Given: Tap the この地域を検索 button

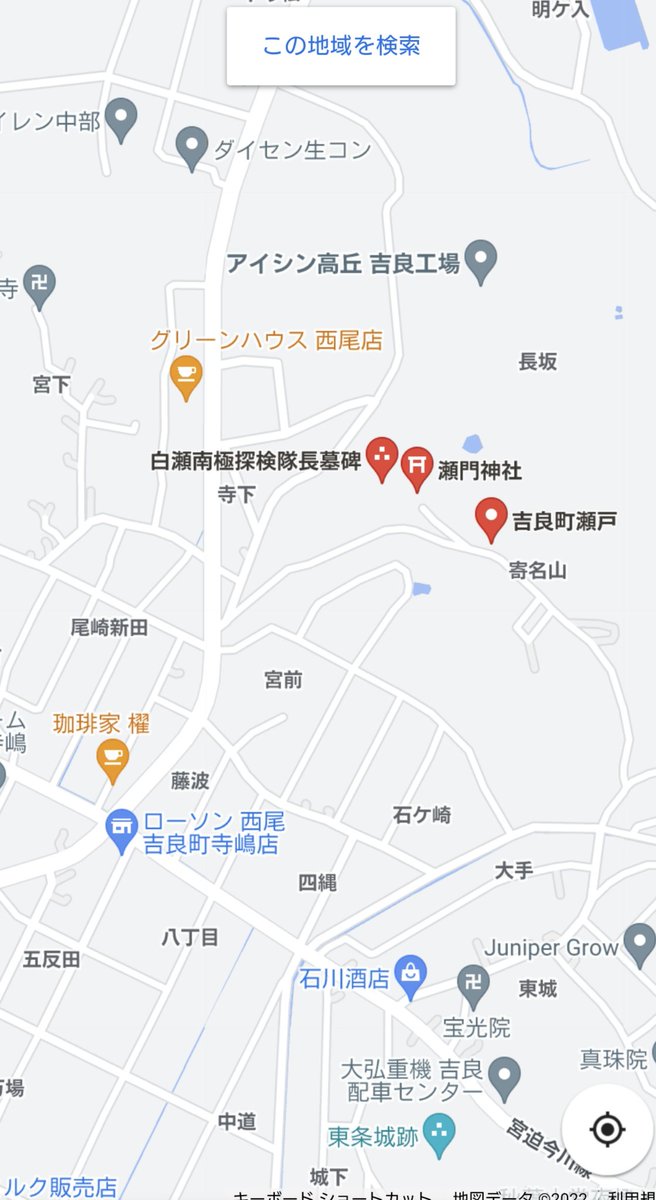Looking at the screenshot, I should tap(341, 46).
